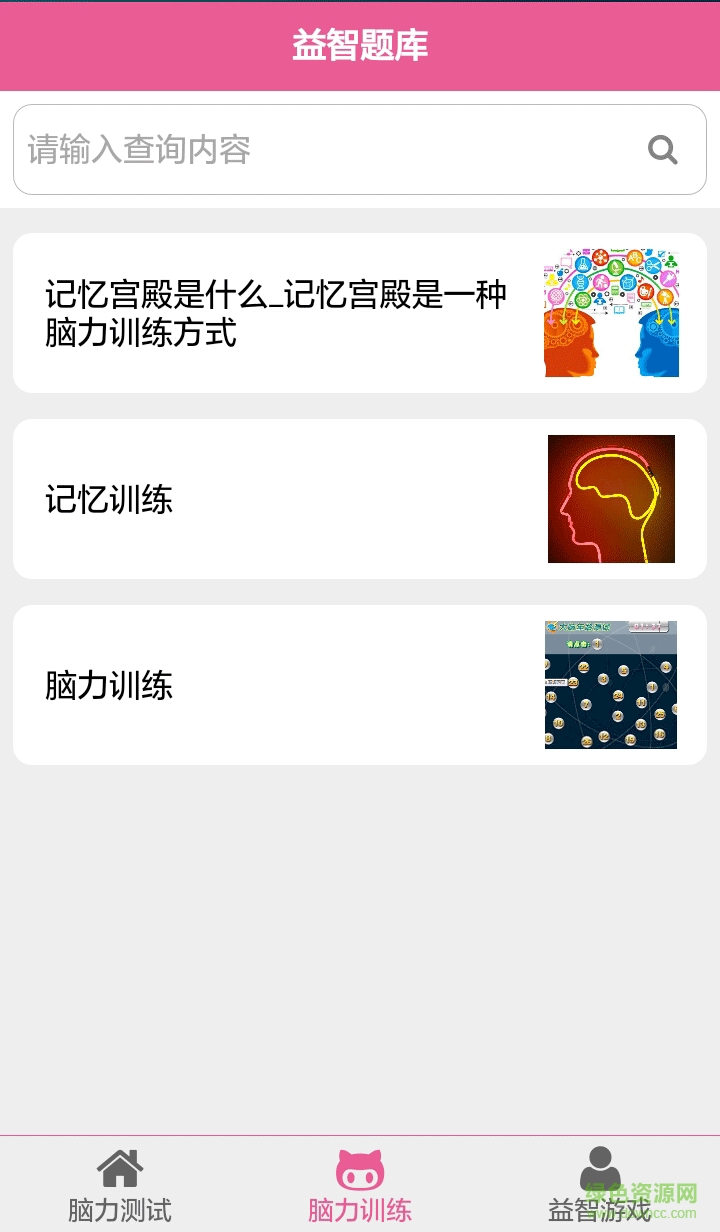This screenshot has height=1232, width=720.
Task: Tap the third card about brain training
Action: pyautogui.click(x=360, y=684)
